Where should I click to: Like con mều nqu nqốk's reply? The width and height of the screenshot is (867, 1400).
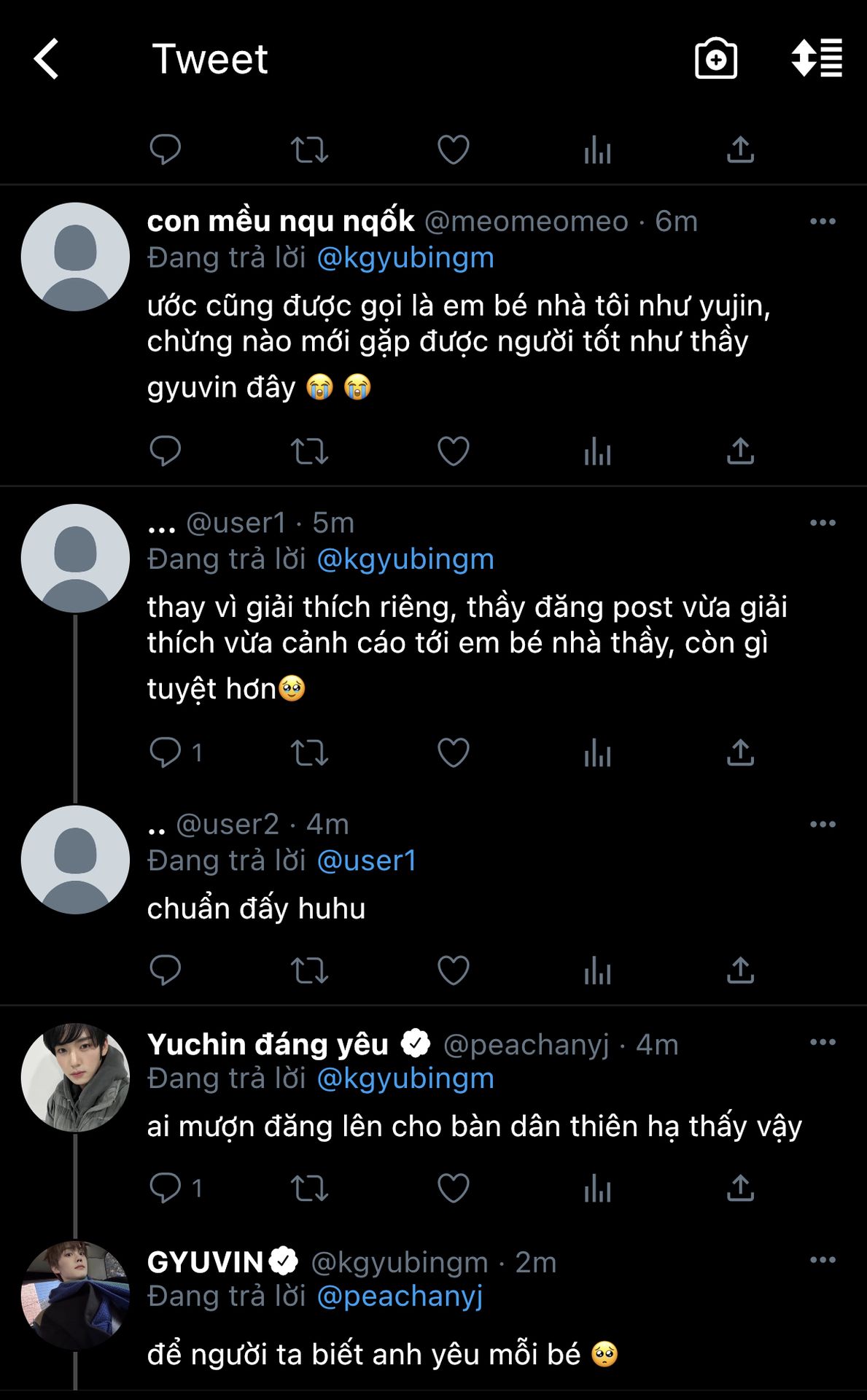click(x=453, y=451)
